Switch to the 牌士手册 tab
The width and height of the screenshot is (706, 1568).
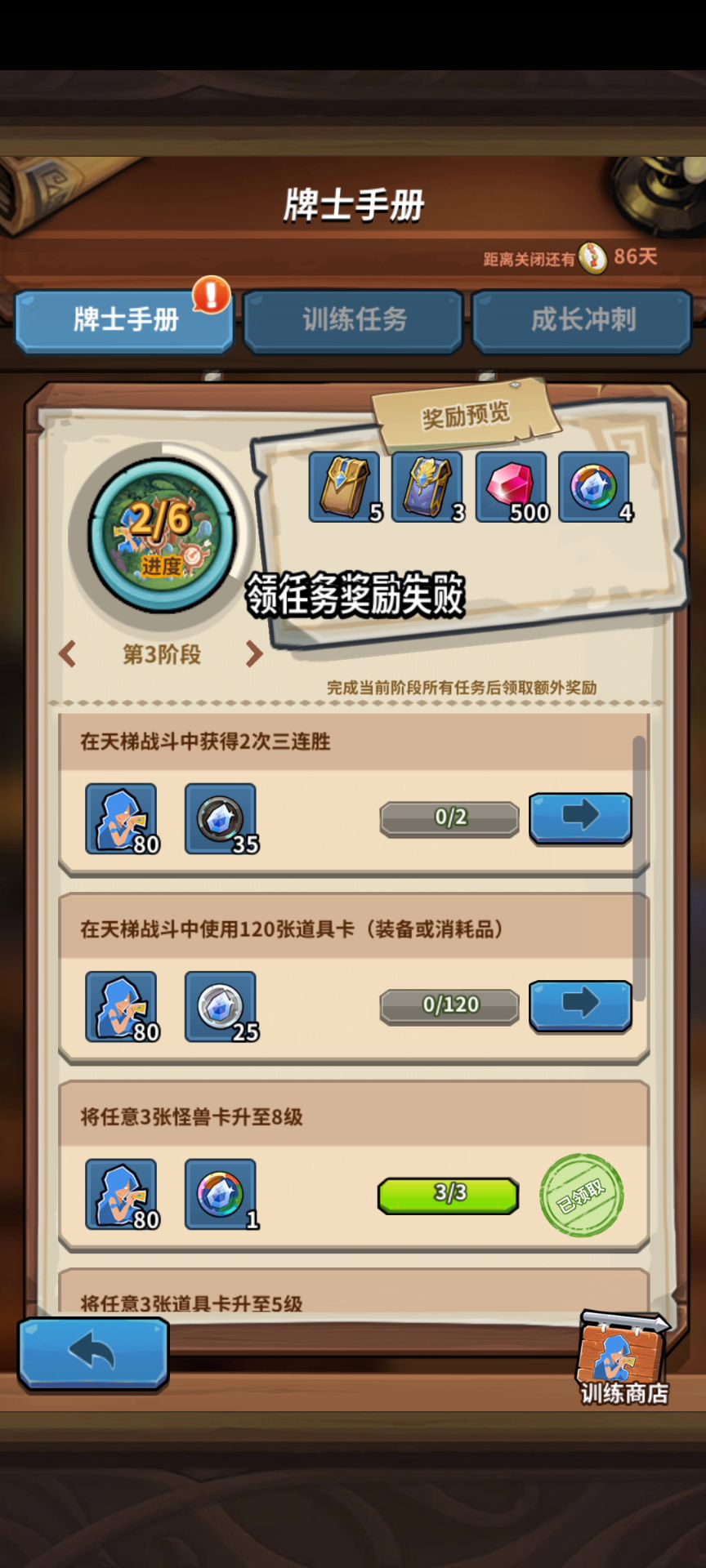click(124, 320)
